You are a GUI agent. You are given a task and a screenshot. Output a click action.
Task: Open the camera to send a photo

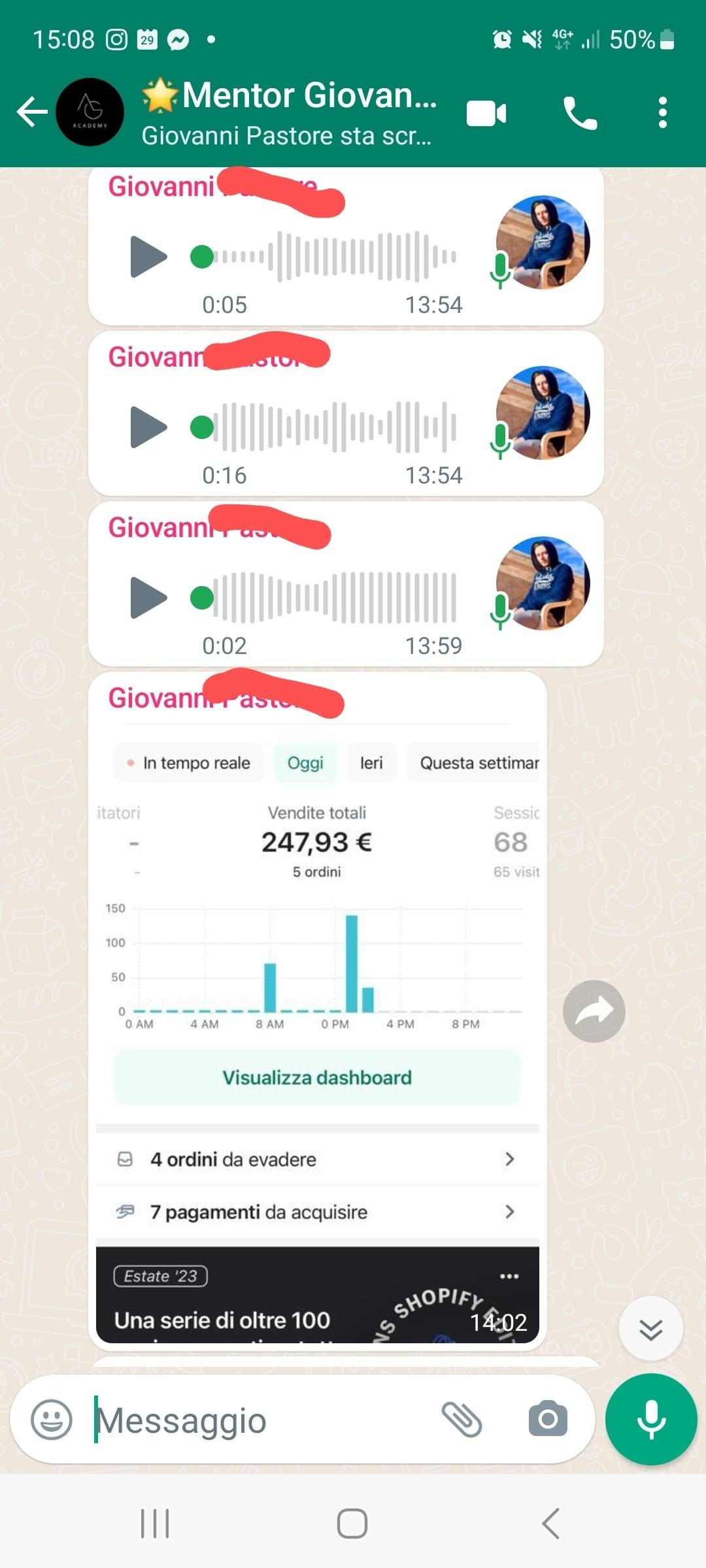(x=547, y=1419)
